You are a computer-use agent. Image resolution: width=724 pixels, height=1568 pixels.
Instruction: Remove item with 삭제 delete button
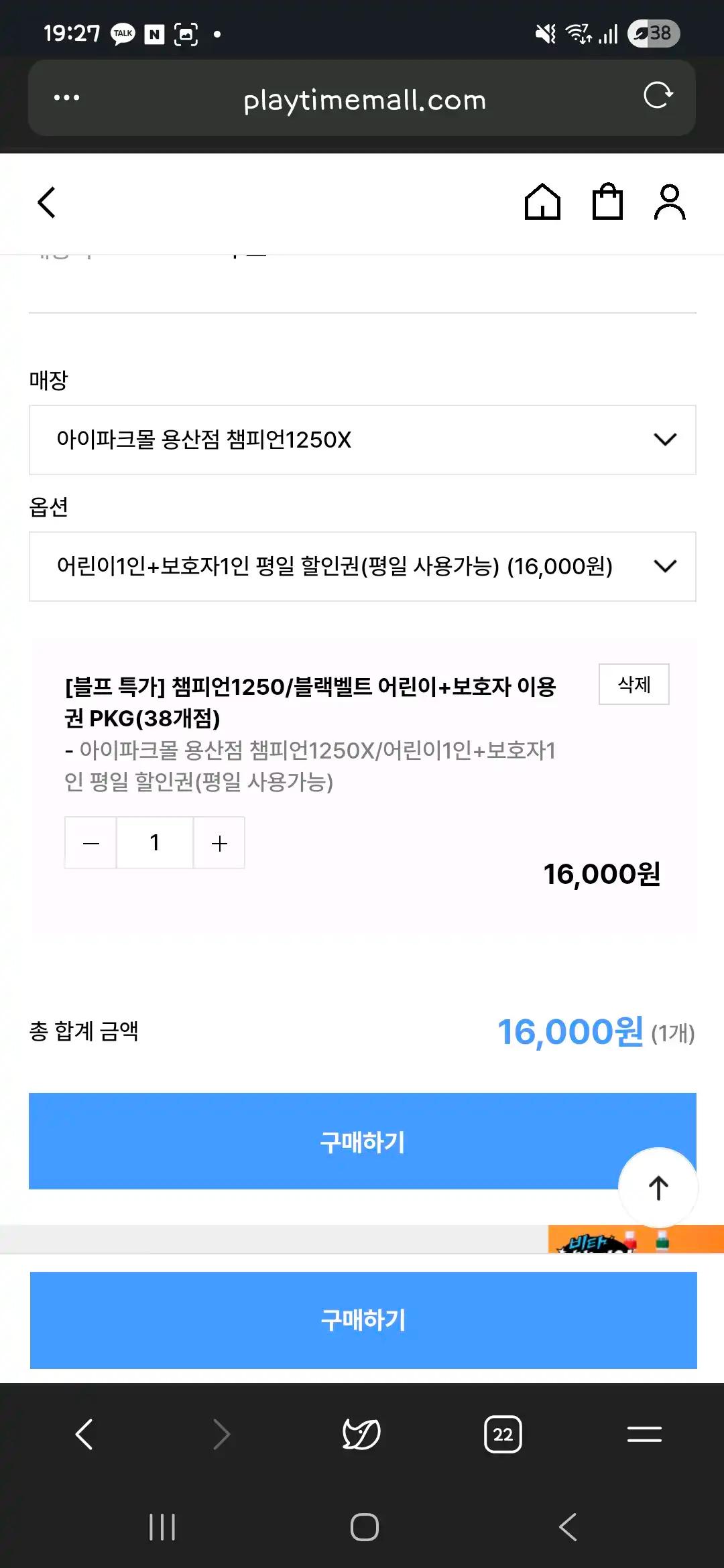633,684
